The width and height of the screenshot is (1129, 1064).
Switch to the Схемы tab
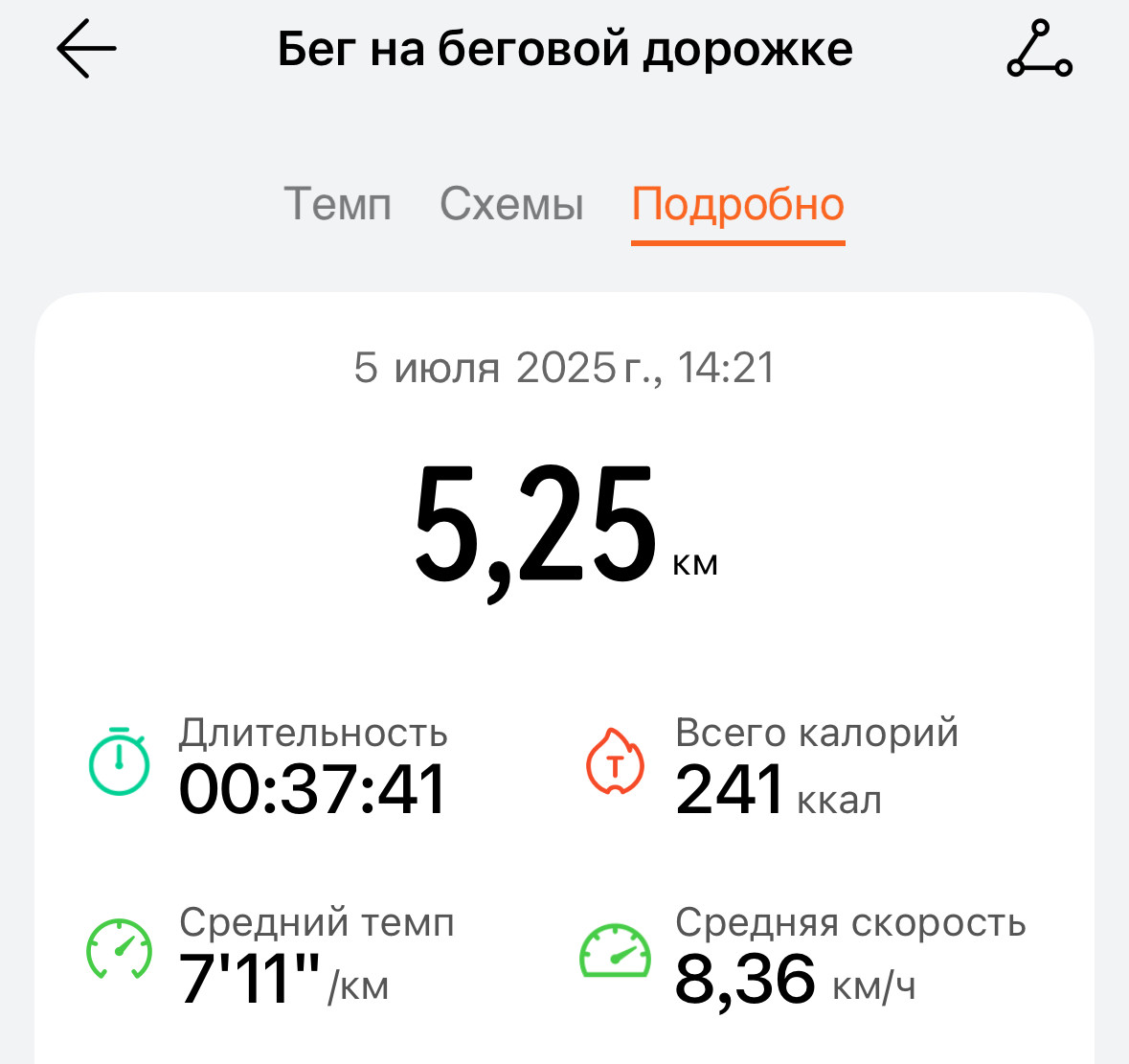coord(511,204)
